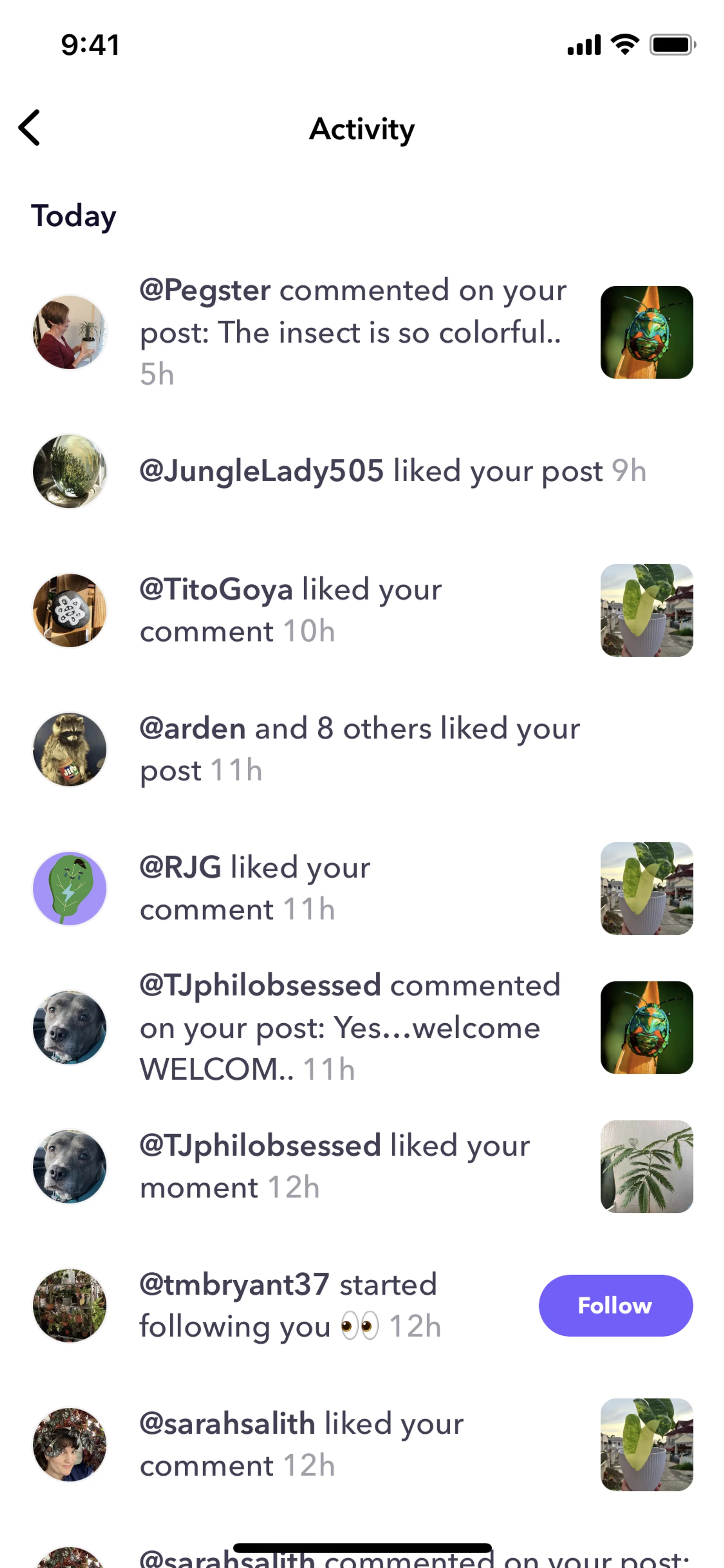Open @arden's raccoon profile picture
Screen dimensions: 724x1568
(x=69, y=749)
